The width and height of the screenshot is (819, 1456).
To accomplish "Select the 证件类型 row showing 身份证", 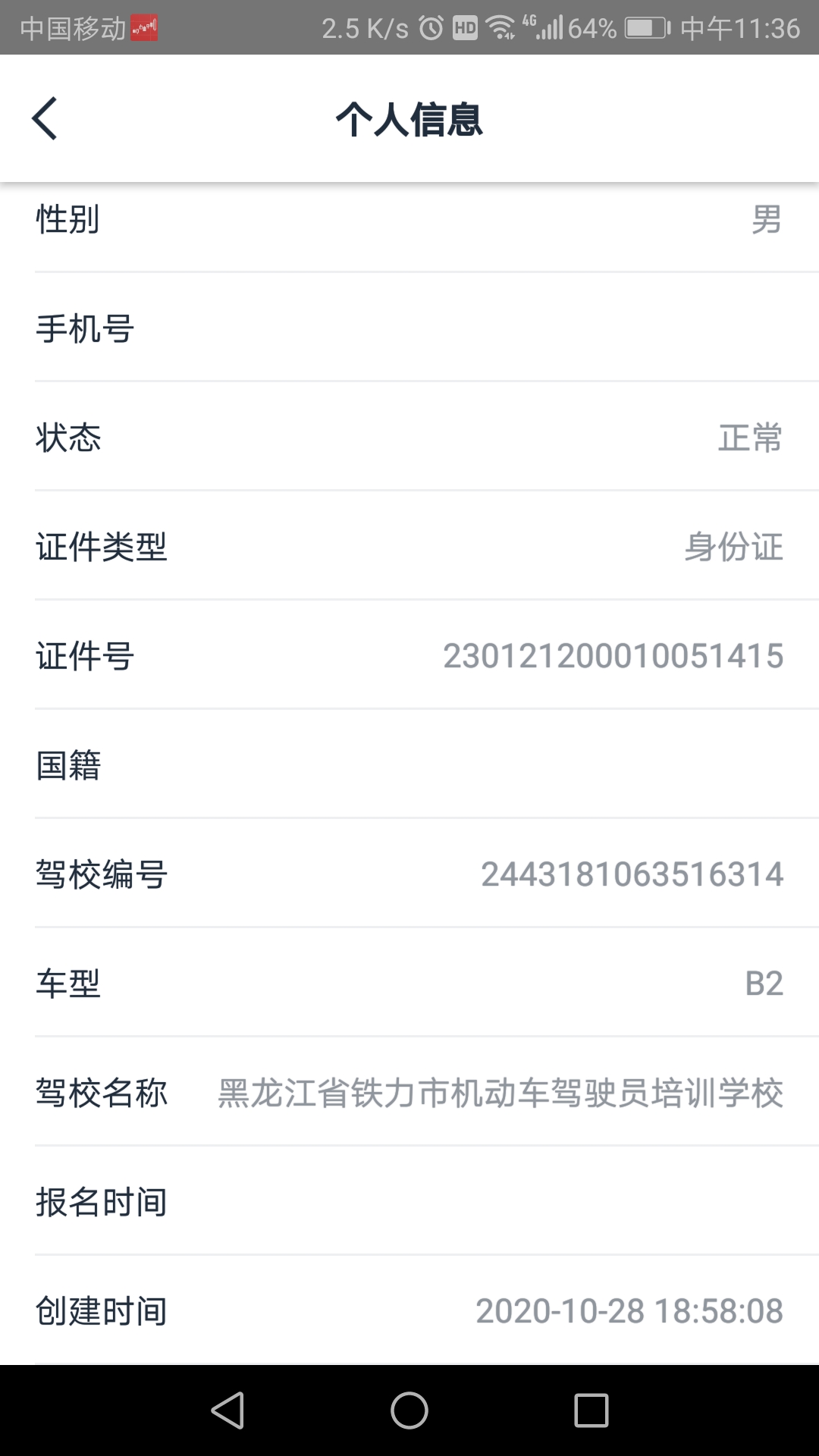I will click(x=409, y=548).
